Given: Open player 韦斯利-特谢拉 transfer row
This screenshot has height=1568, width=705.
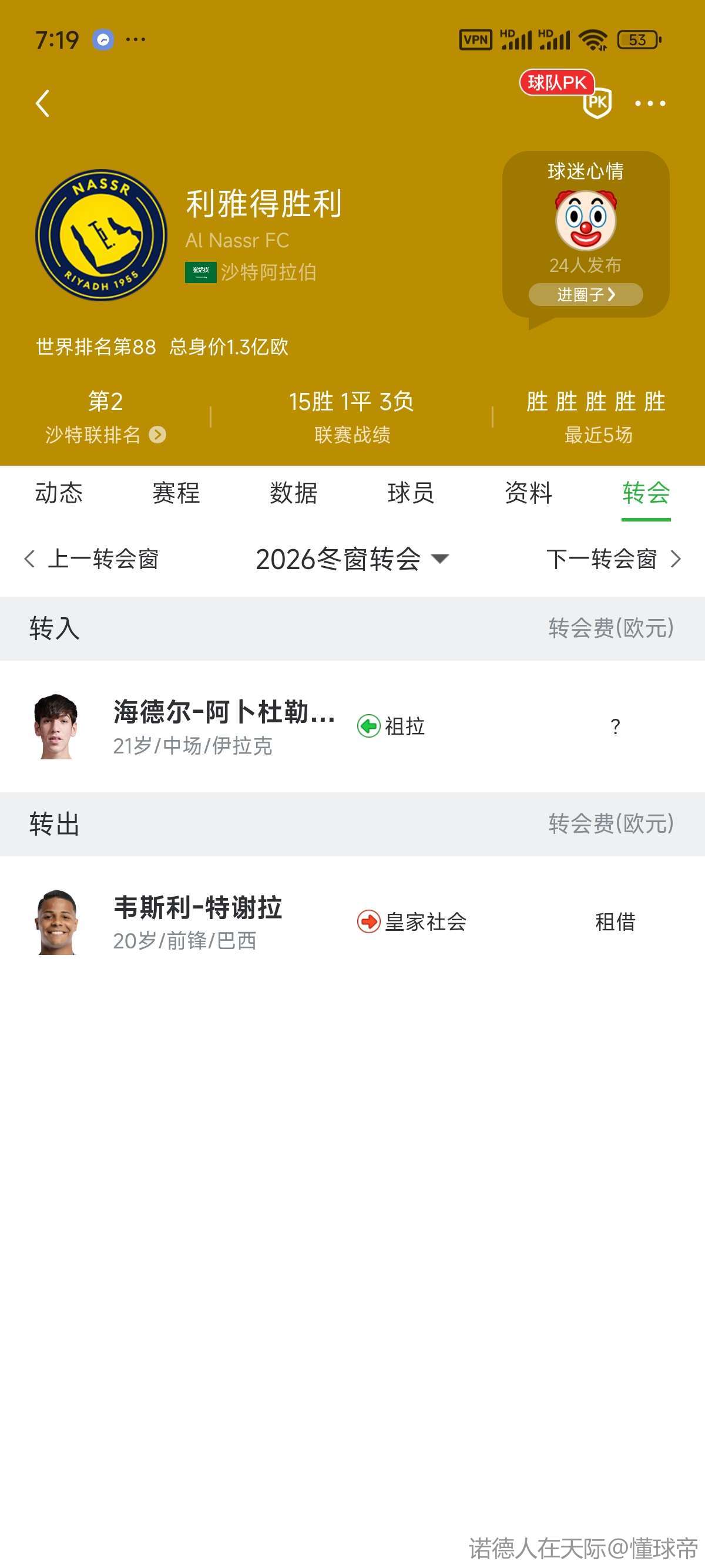Looking at the screenshot, I should click(x=198, y=921).
